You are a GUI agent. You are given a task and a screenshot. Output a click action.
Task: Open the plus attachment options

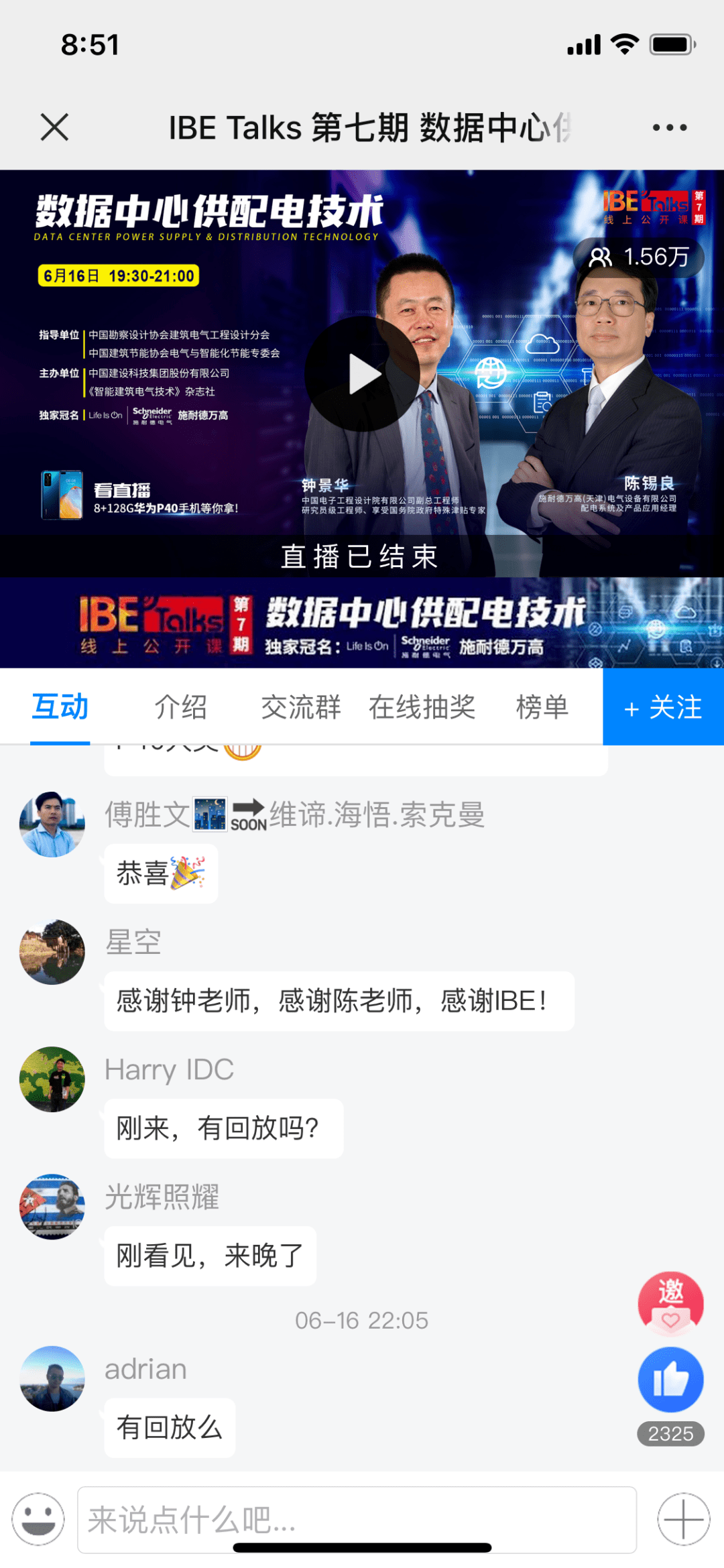(x=683, y=1518)
